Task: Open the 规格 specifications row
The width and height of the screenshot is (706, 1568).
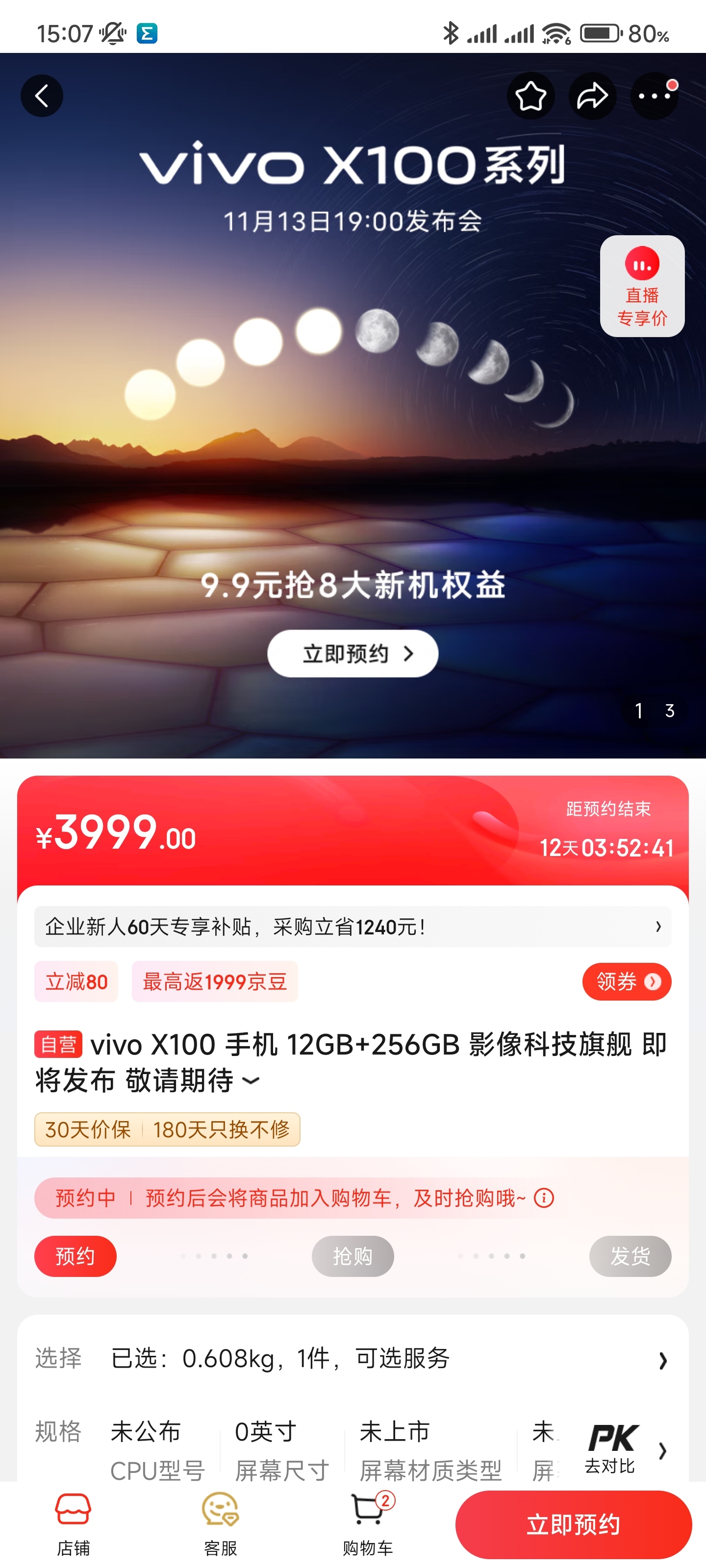Action: pos(304,1449)
